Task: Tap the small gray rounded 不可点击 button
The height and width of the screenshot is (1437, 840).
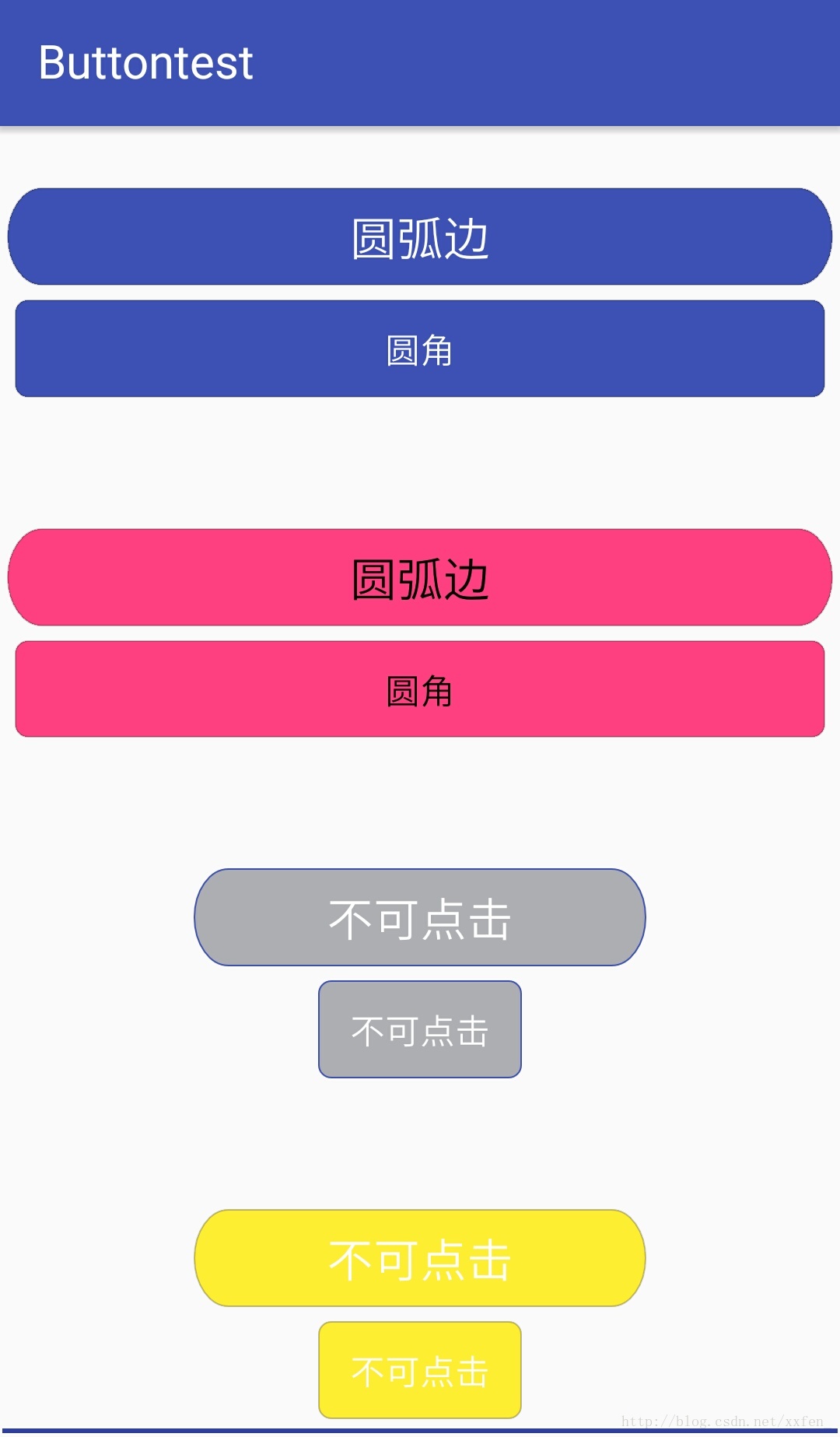Action: (418, 1030)
